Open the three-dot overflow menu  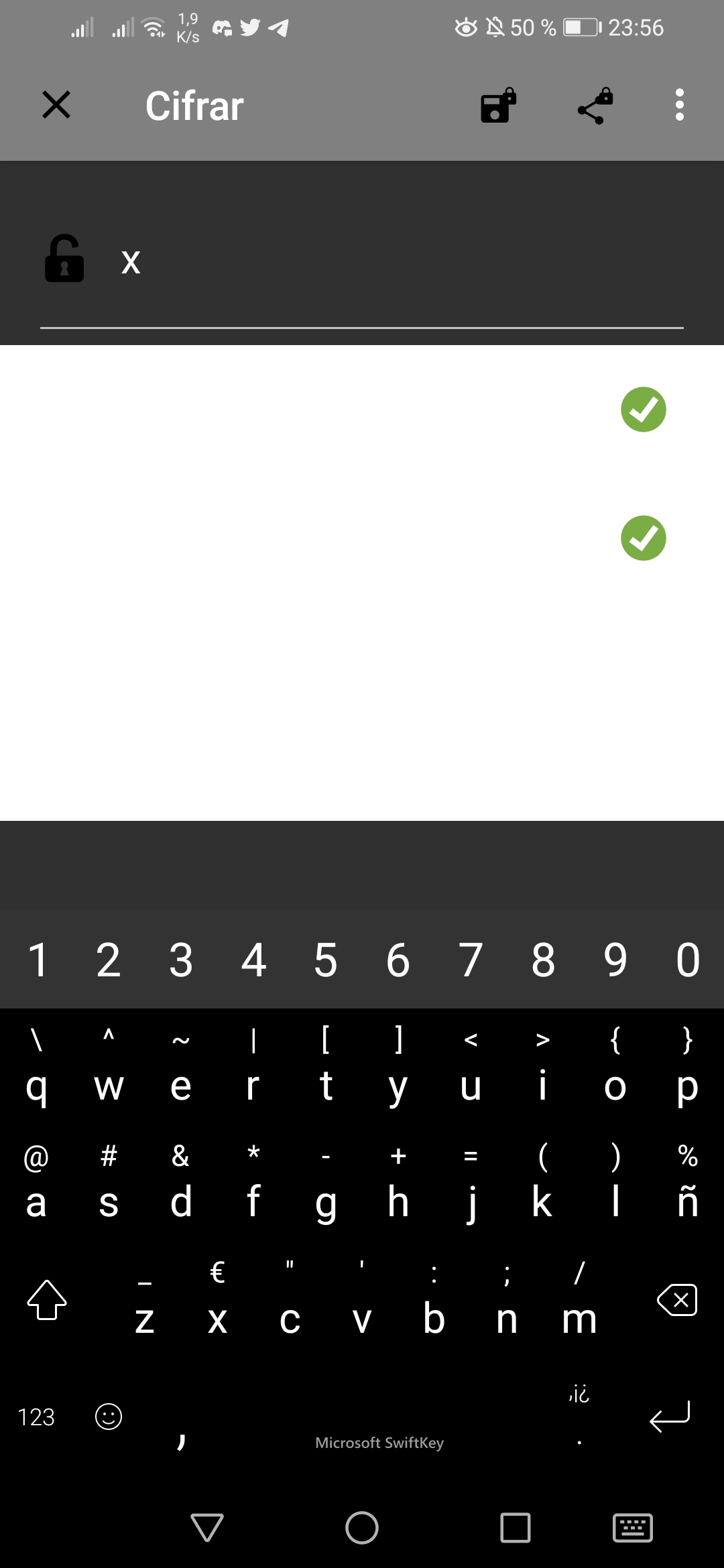[x=678, y=105]
